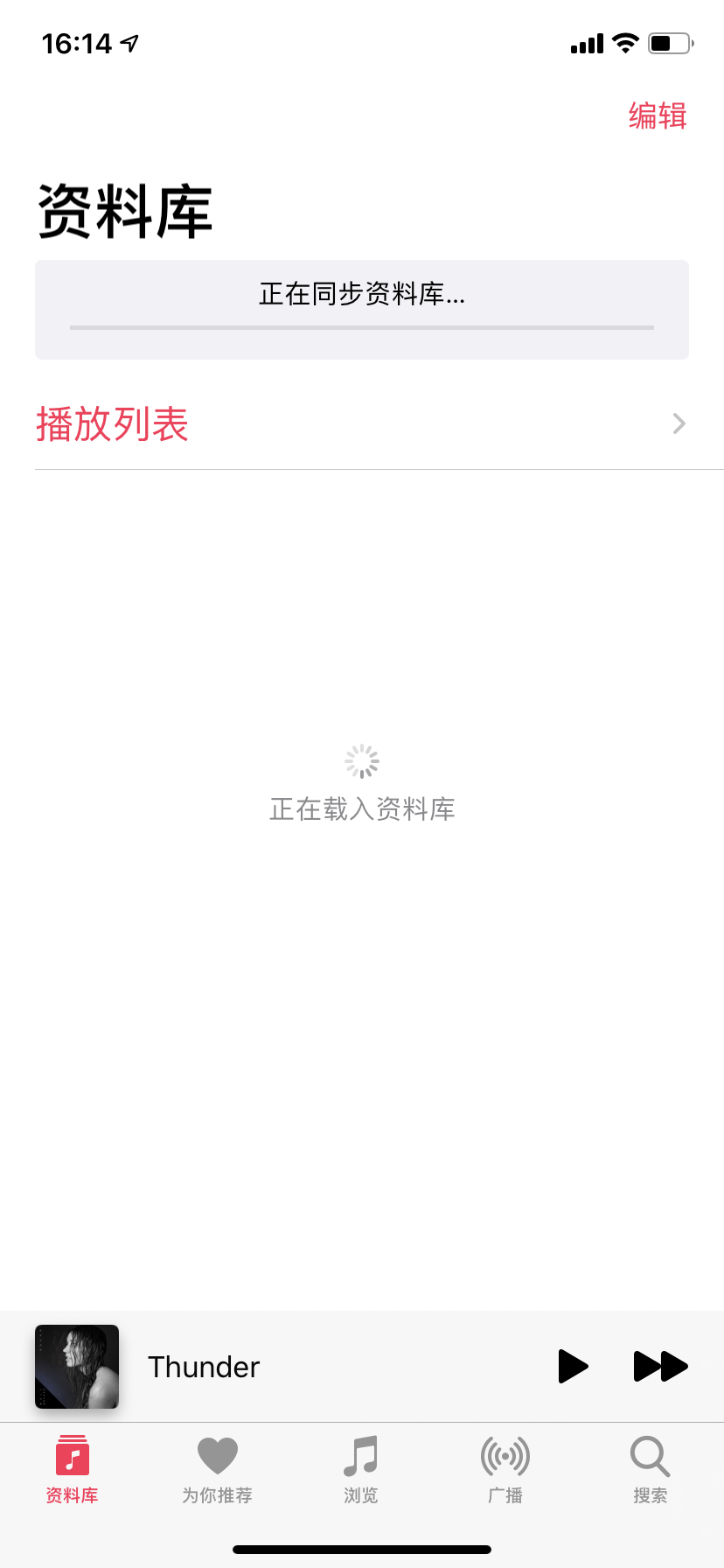
Task: Go to the 搜索 search tab
Action: tap(650, 1469)
